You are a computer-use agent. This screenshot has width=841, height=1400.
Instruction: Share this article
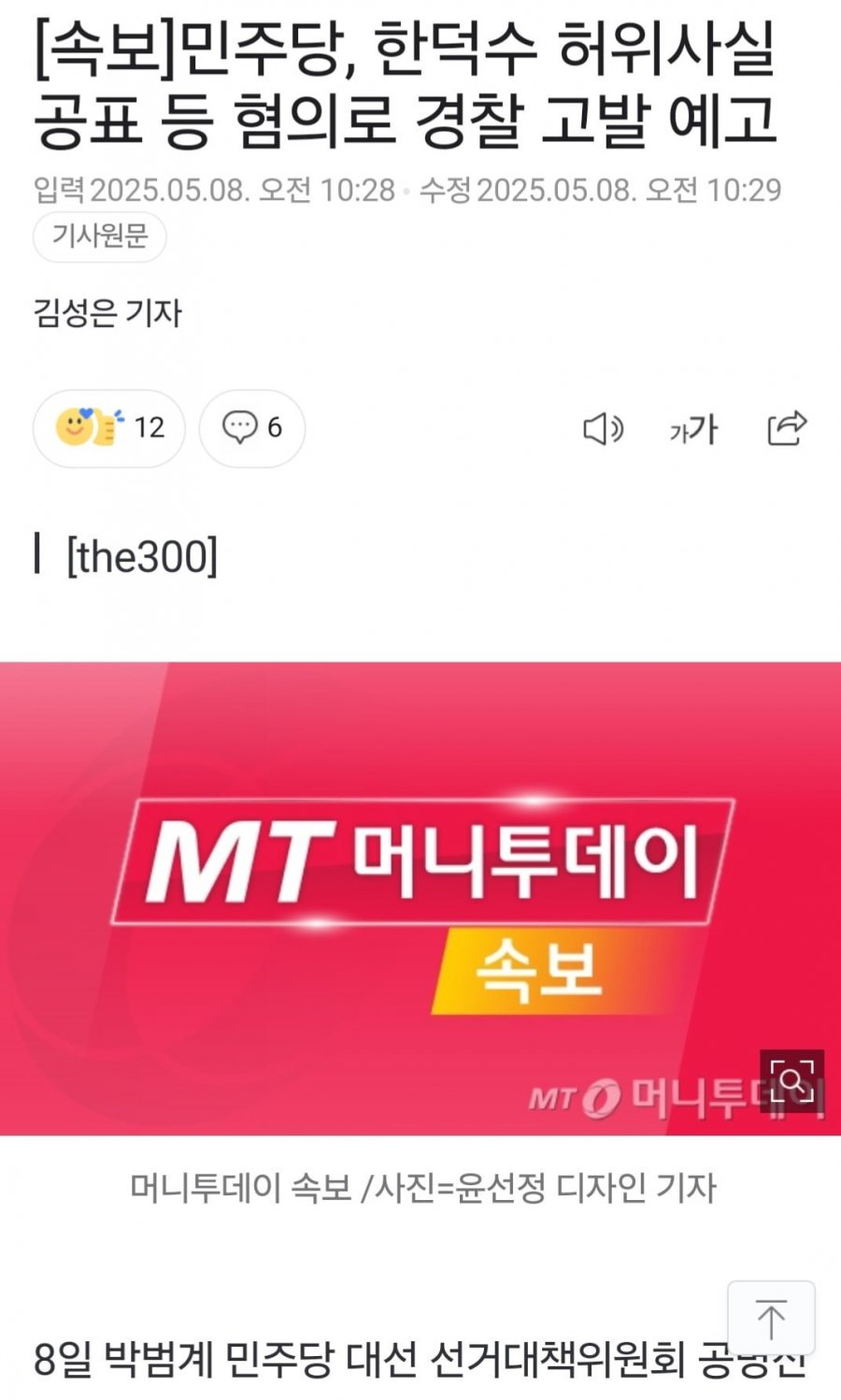pyautogui.click(x=786, y=428)
